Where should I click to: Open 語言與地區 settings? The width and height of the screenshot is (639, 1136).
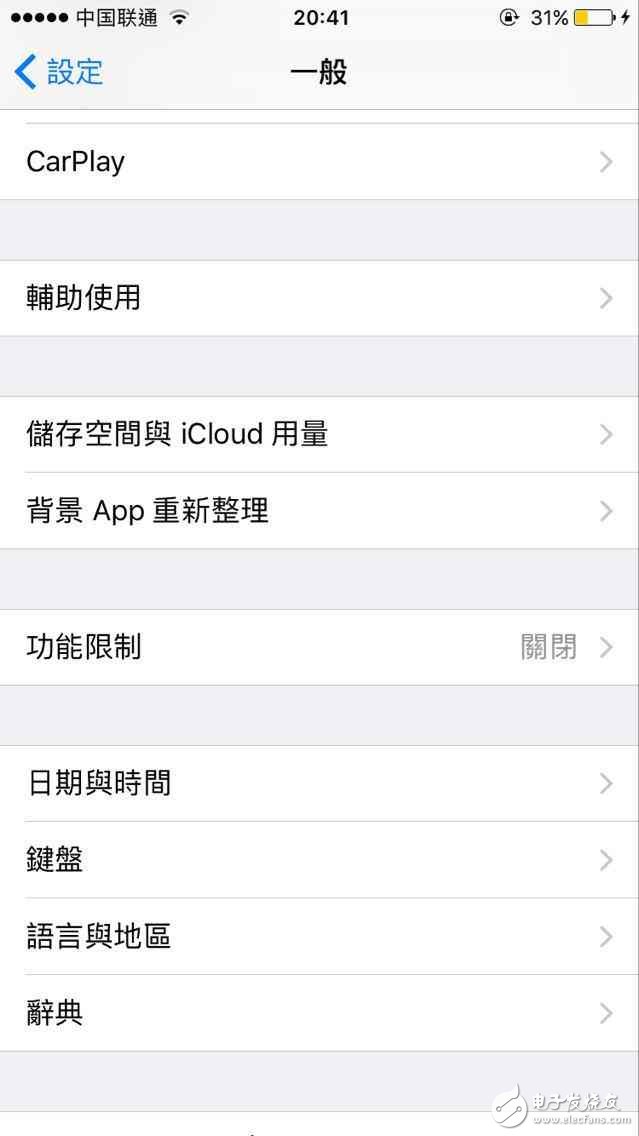click(x=319, y=937)
